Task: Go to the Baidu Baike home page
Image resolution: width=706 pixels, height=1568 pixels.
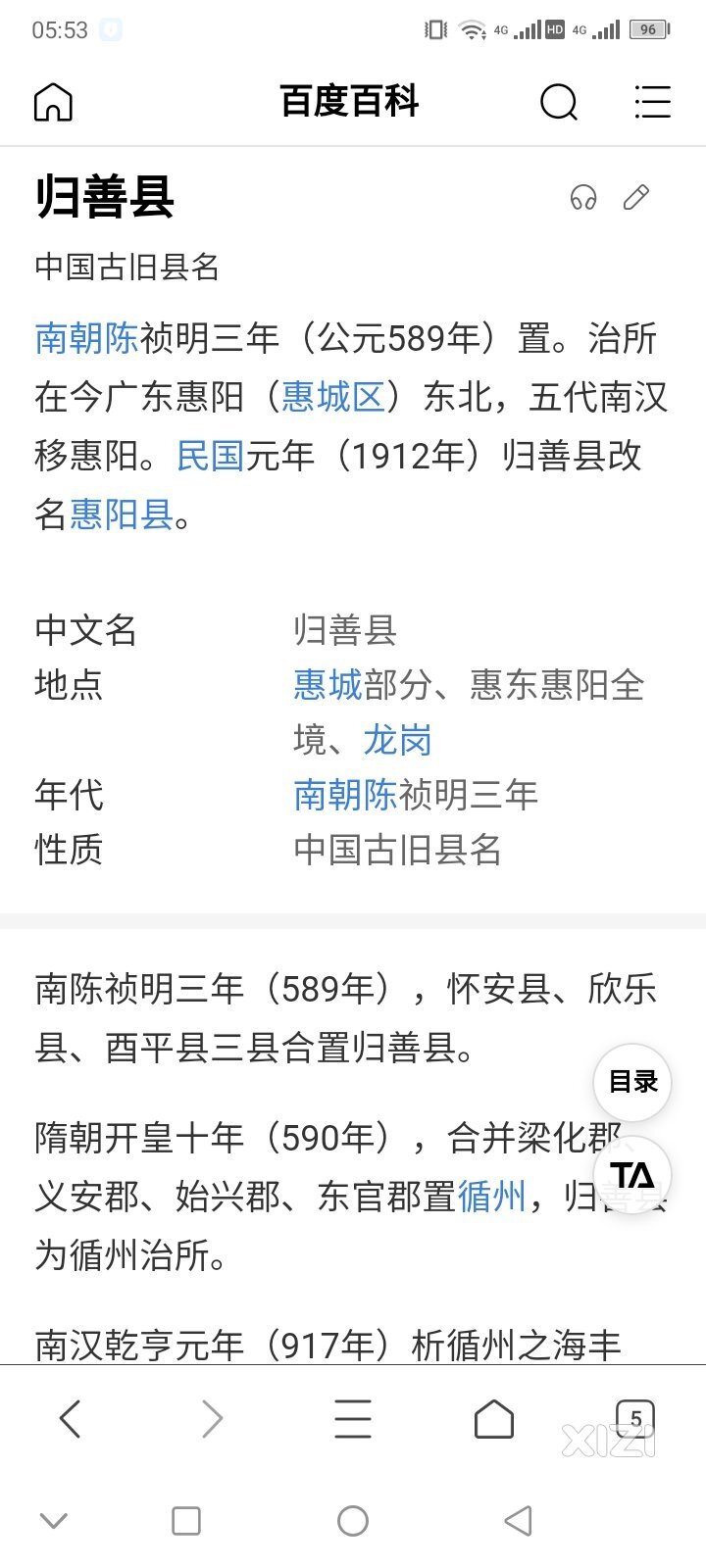Action: click(53, 102)
